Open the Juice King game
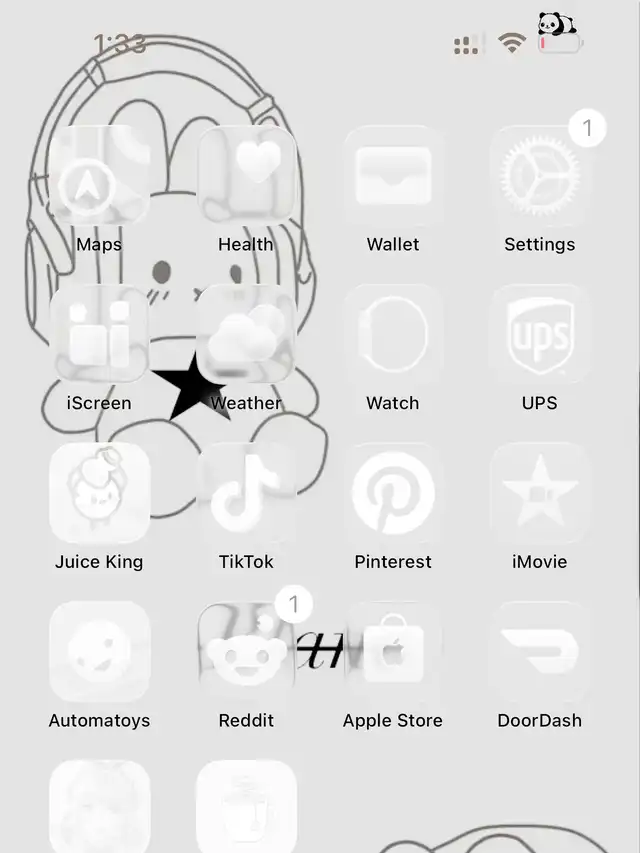This screenshot has width=640, height=853. (99, 494)
